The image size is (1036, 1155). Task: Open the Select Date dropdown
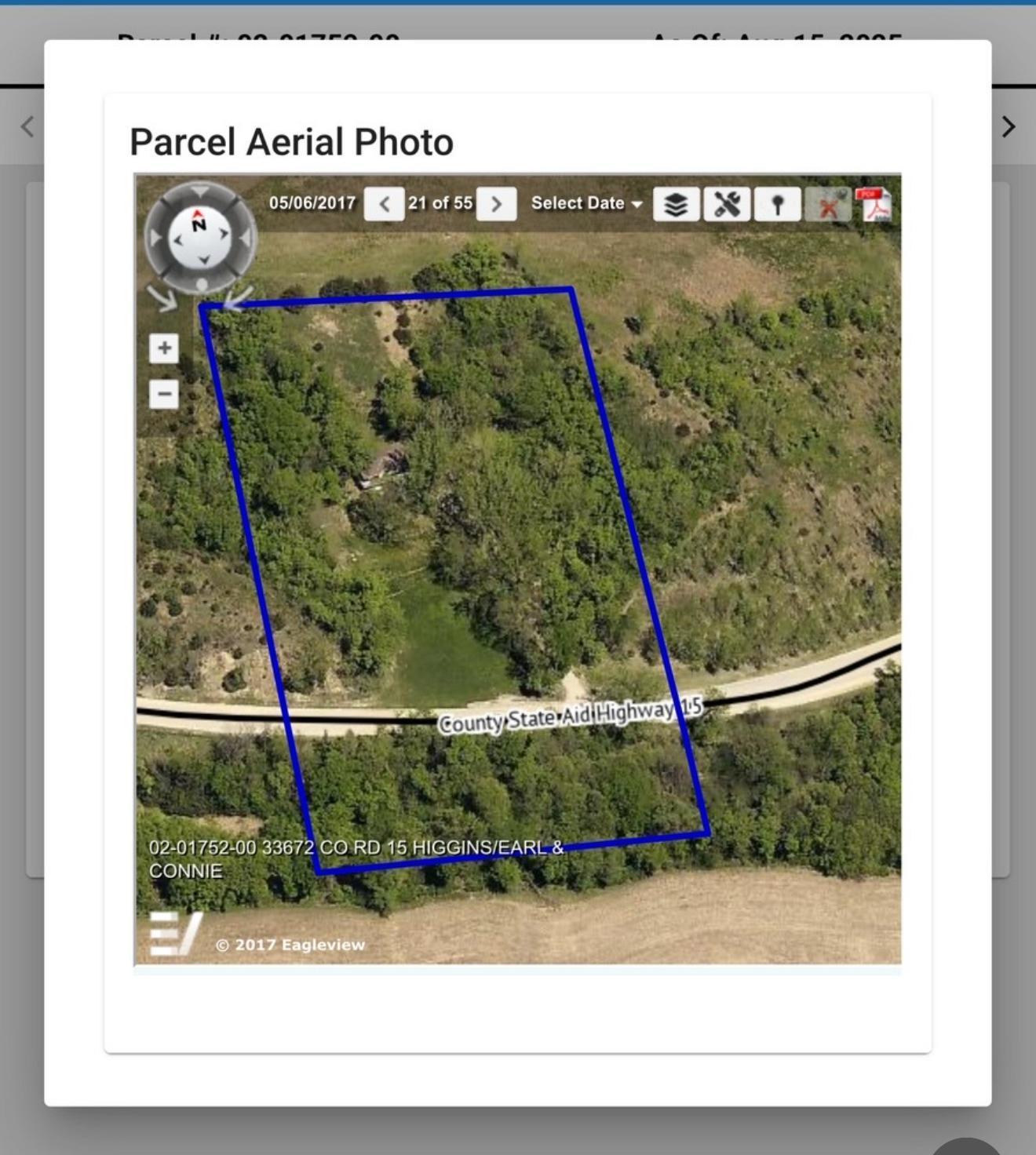click(x=586, y=203)
